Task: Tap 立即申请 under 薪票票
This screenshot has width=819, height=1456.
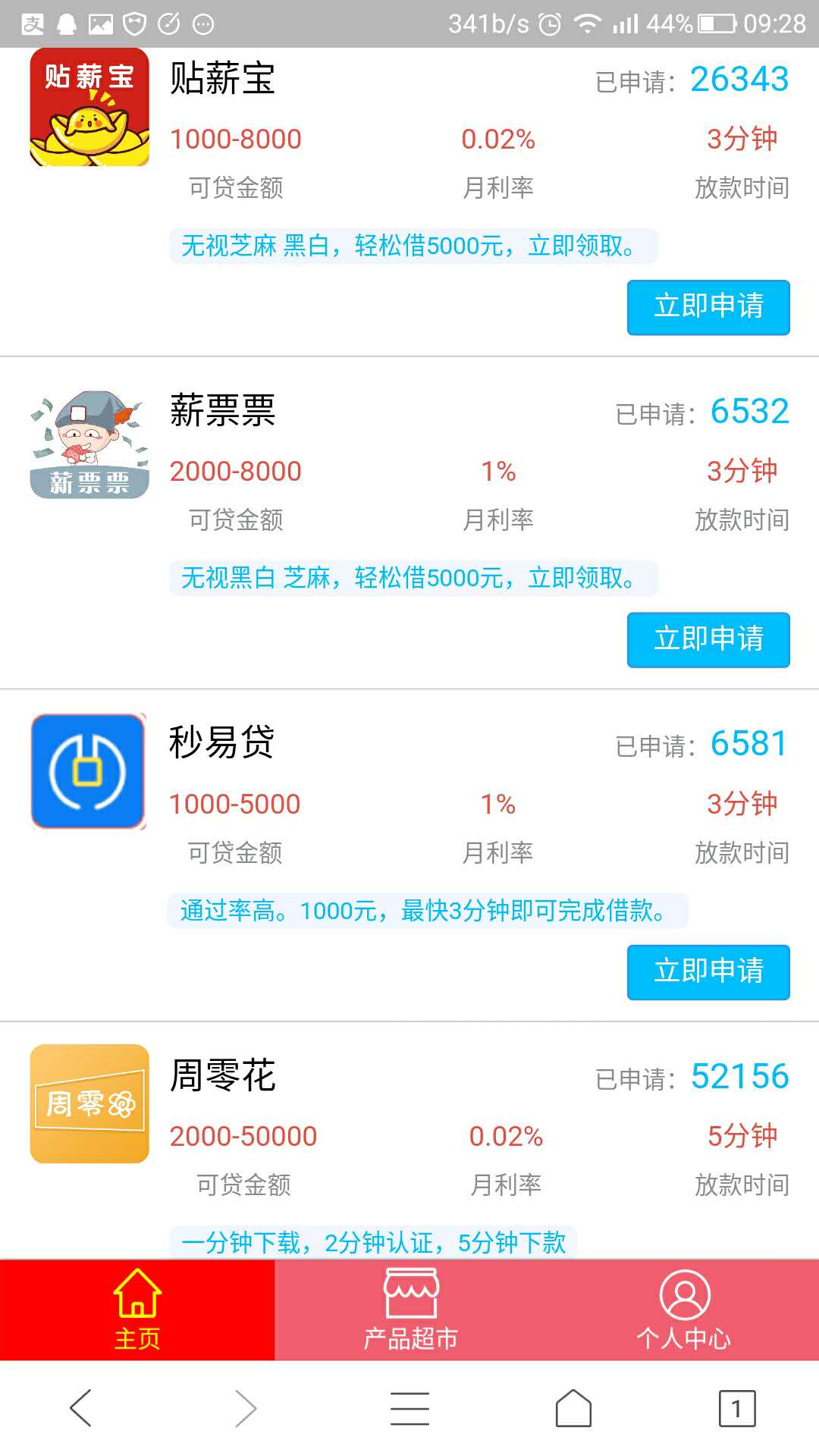Action: tap(708, 639)
